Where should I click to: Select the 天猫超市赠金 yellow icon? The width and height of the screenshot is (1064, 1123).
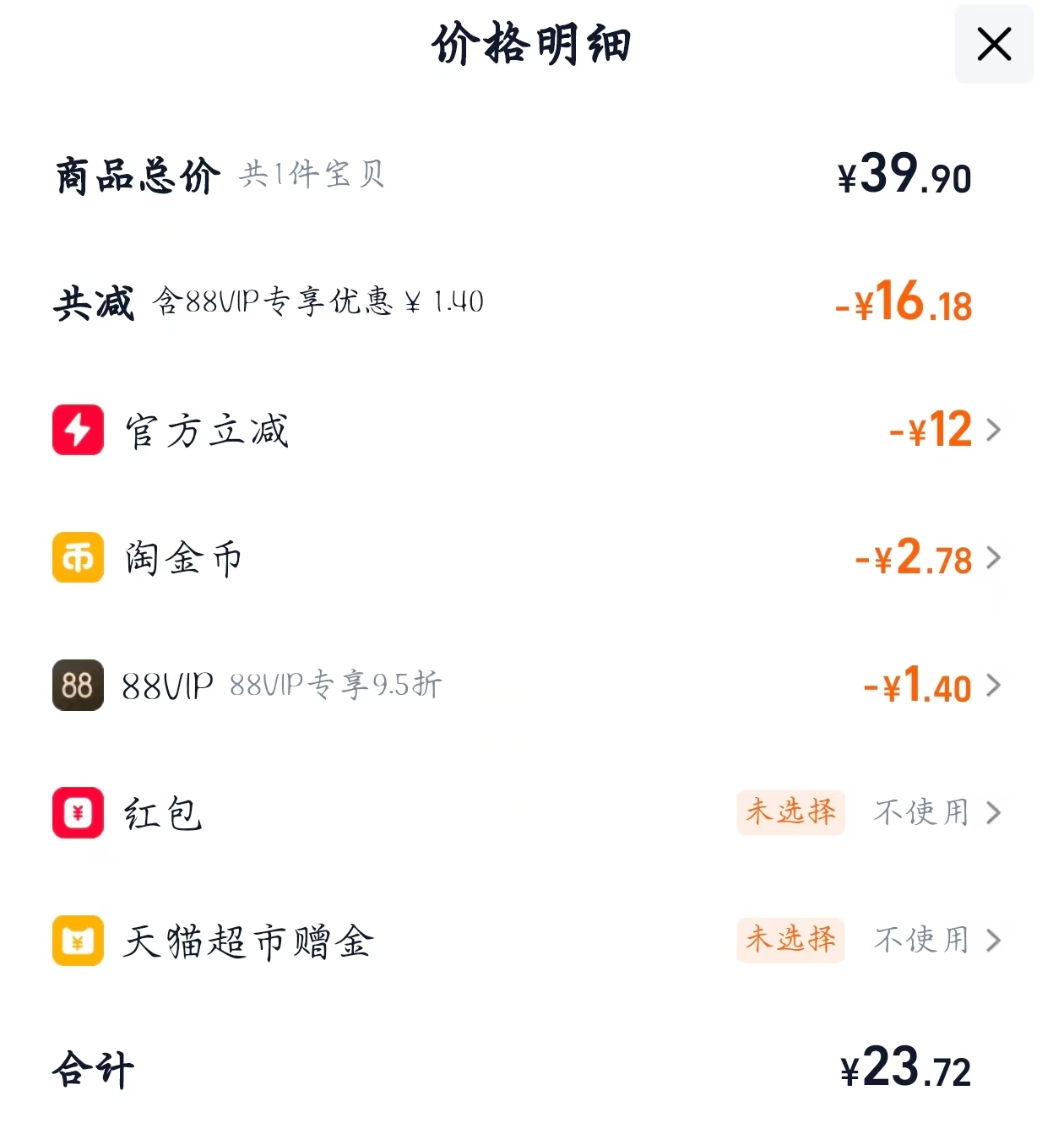tap(78, 940)
